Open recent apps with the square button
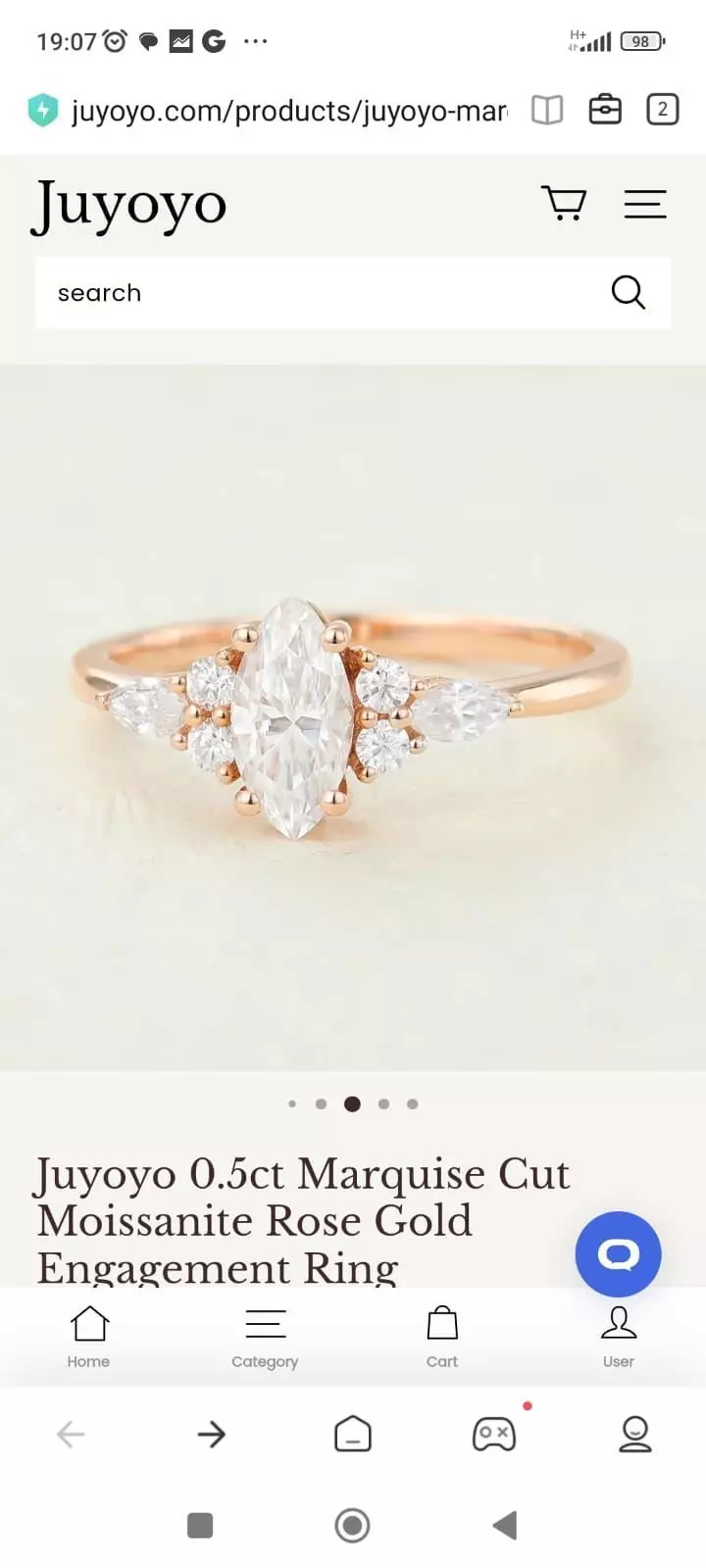Image resolution: width=706 pixels, height=1568 pixels. 200,1525
